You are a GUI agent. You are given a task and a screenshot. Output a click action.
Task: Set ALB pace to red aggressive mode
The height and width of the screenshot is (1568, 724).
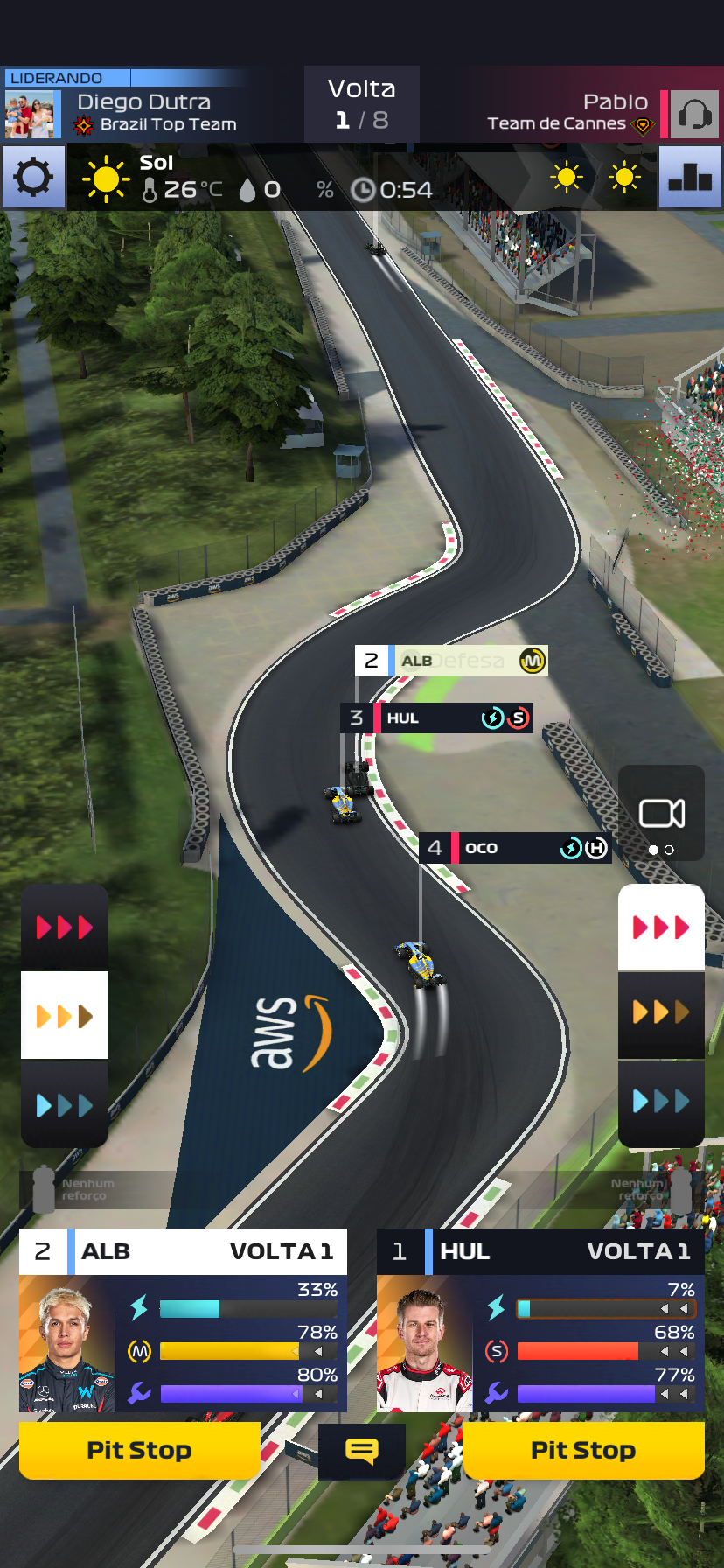pos(65,927)
